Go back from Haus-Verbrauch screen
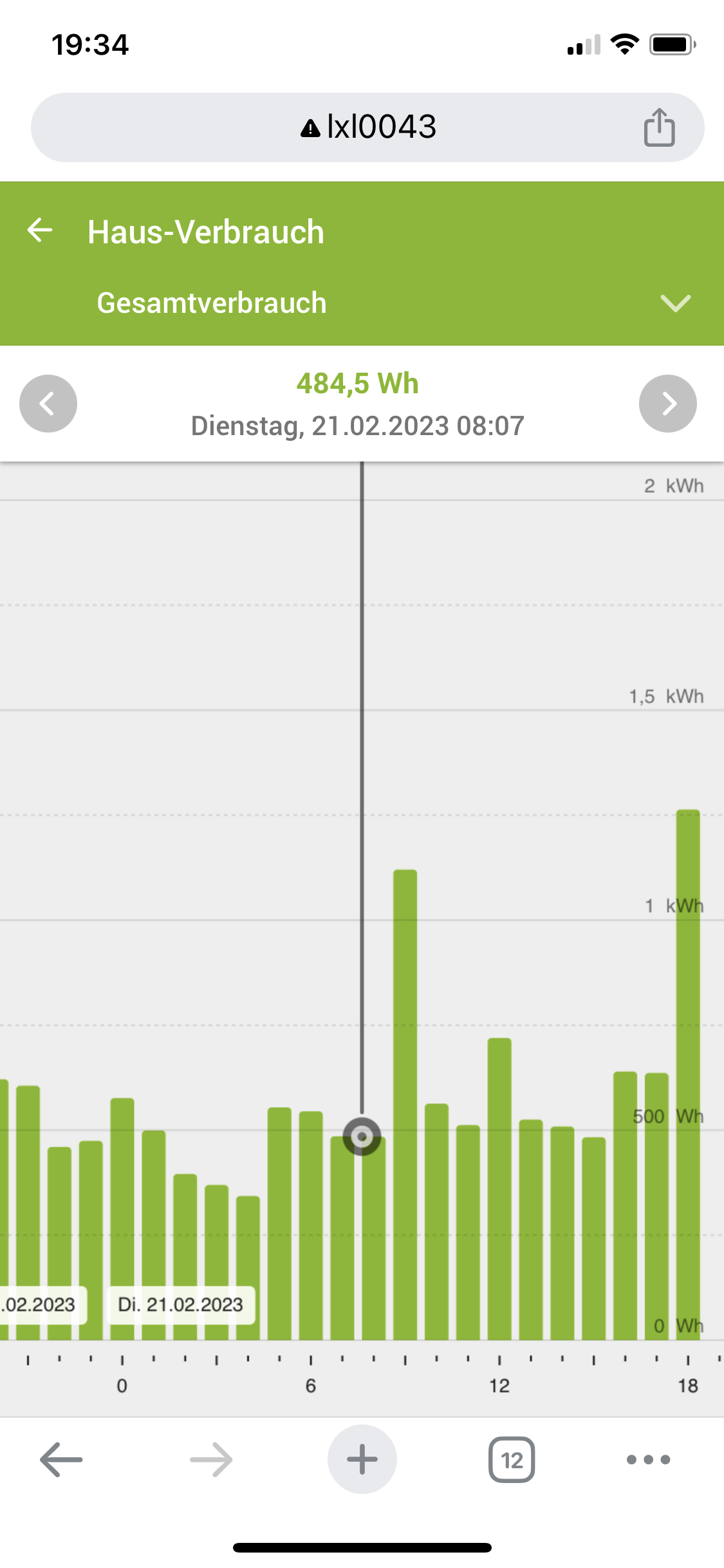This screenshot has height=1568, width=724. coord(40,230)
